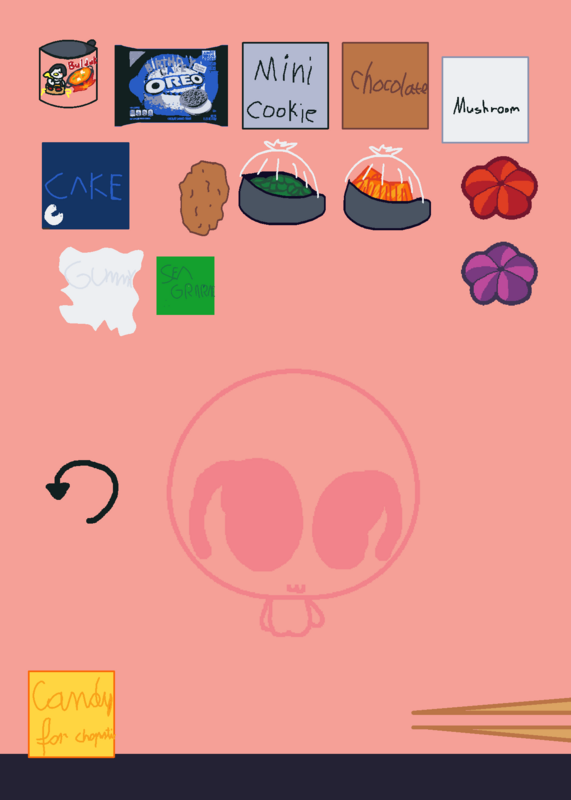Select the bowl with green food
Image resolution: width=571 pixels, height=800 pixels.
point(282,182)
